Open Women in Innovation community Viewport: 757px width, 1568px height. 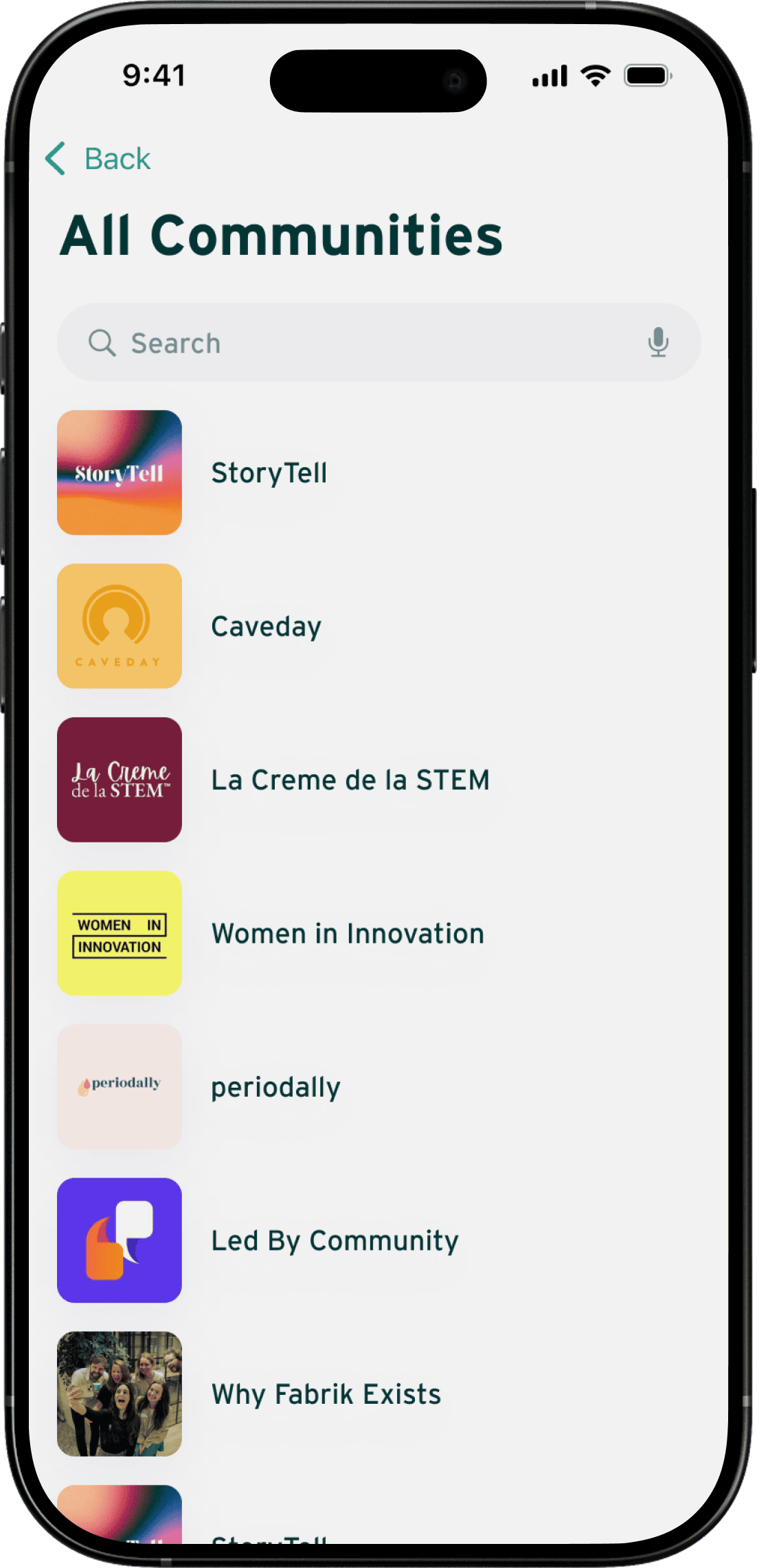click(x=348, y=934)
